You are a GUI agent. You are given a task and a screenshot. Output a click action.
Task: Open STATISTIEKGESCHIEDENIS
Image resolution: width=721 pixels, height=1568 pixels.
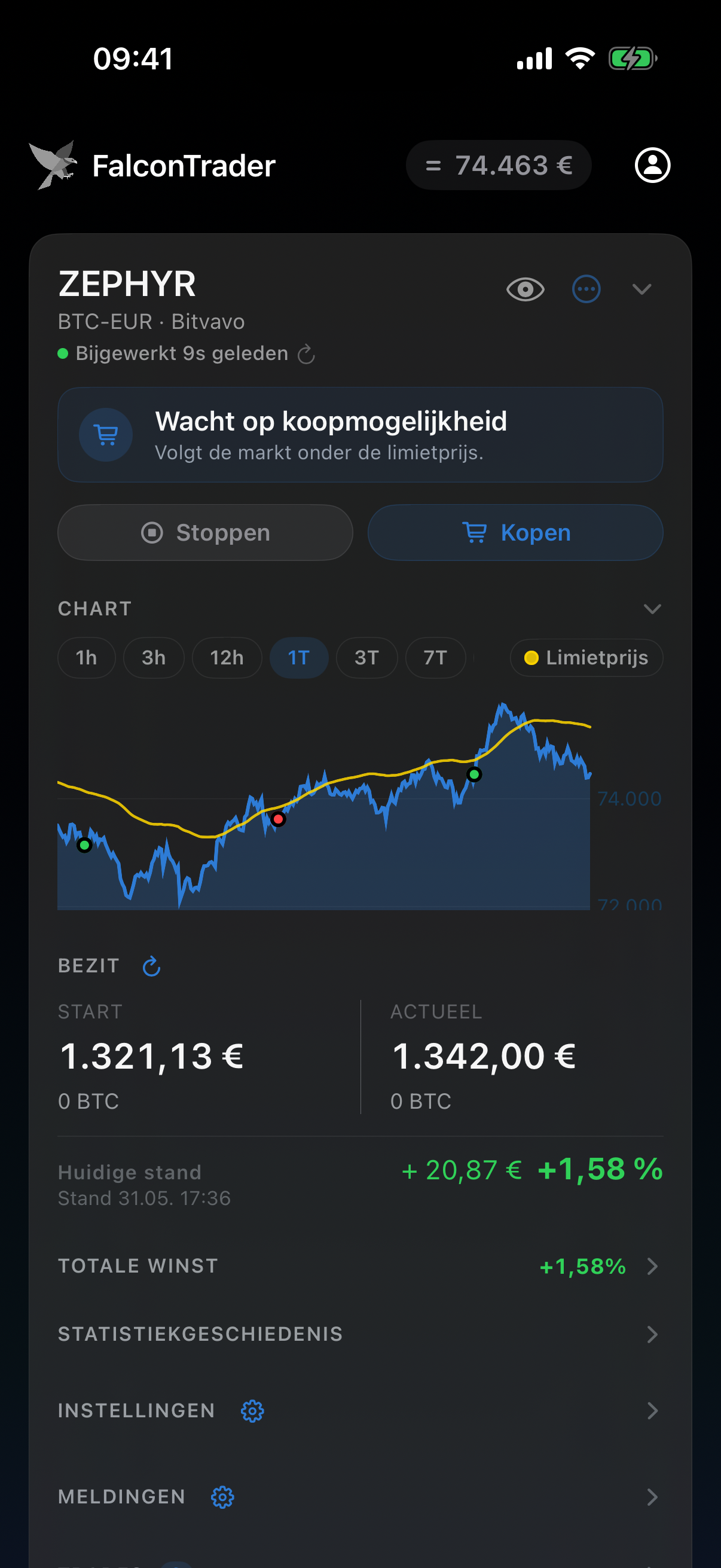pyautogui.click(x=360, y=1334)
